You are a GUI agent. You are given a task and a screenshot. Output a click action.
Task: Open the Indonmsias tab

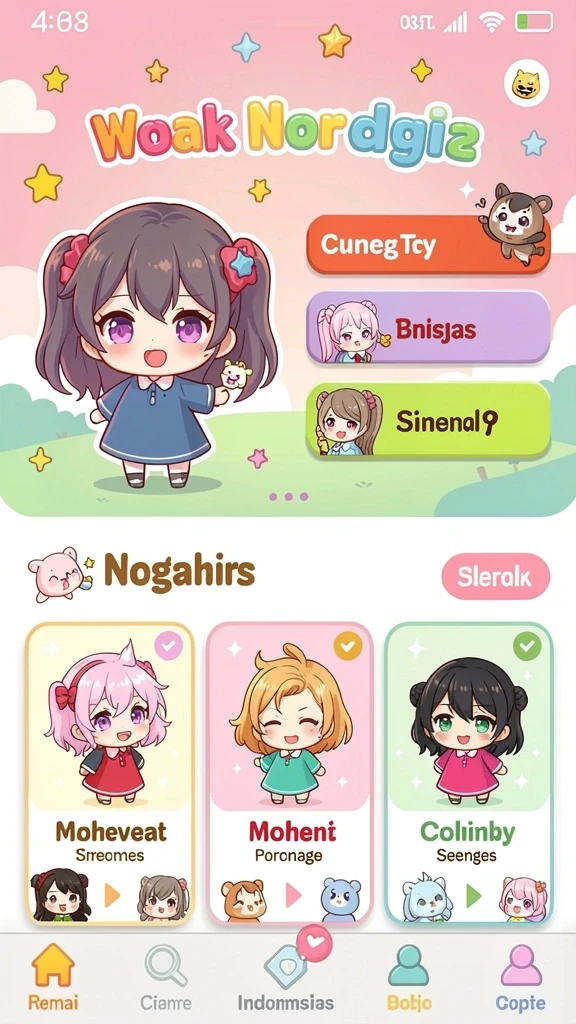[x=285, y=977]
